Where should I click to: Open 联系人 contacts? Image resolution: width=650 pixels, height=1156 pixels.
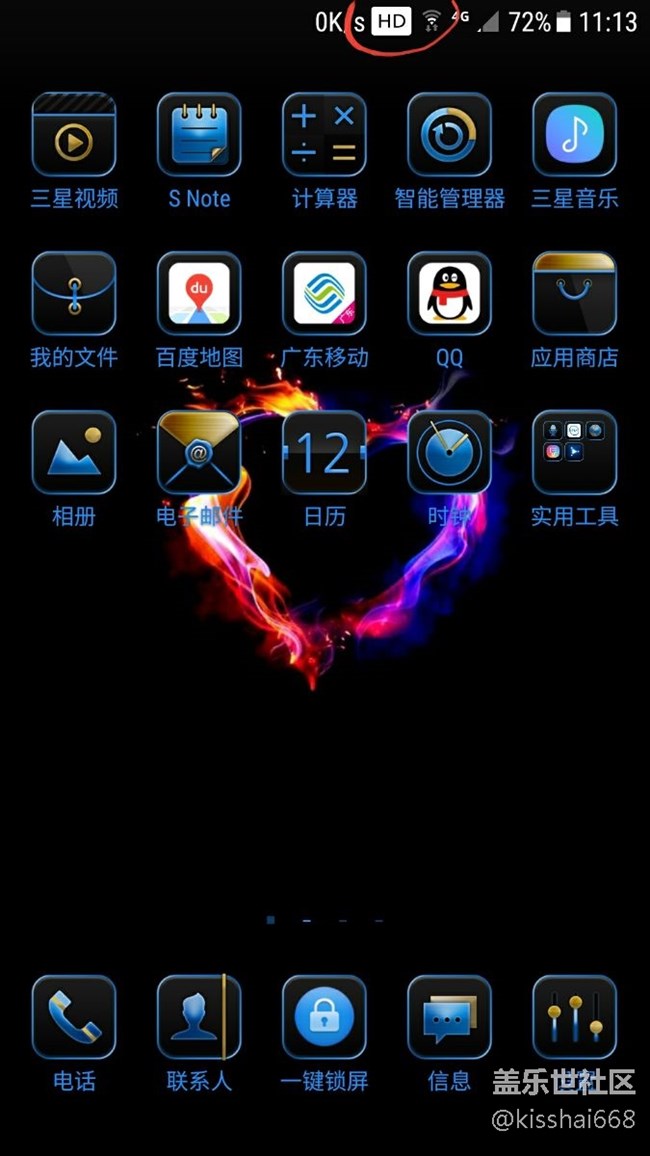(x=199, y=1017)
